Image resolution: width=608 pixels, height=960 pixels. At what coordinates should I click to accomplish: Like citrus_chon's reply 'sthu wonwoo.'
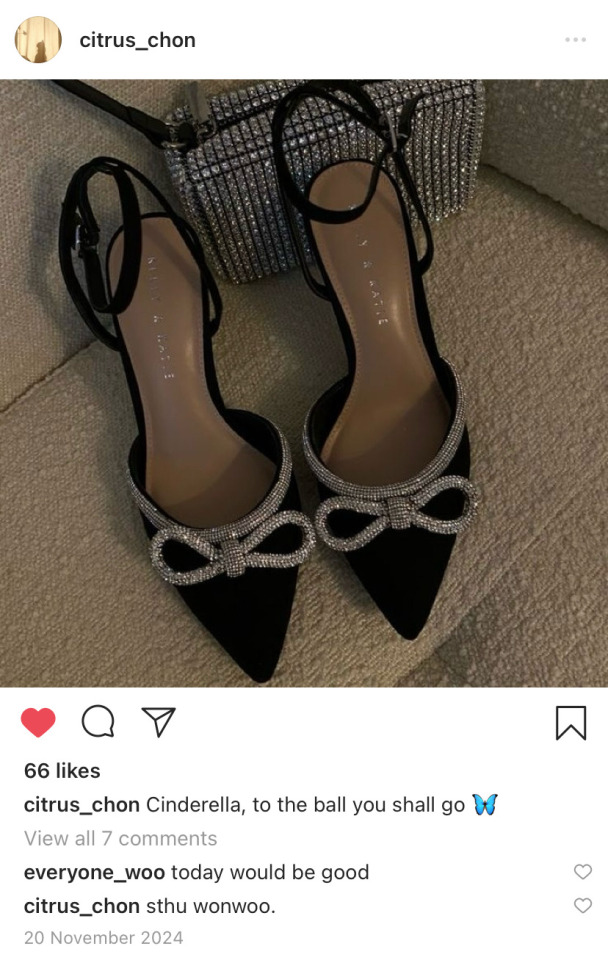point(583,906)
